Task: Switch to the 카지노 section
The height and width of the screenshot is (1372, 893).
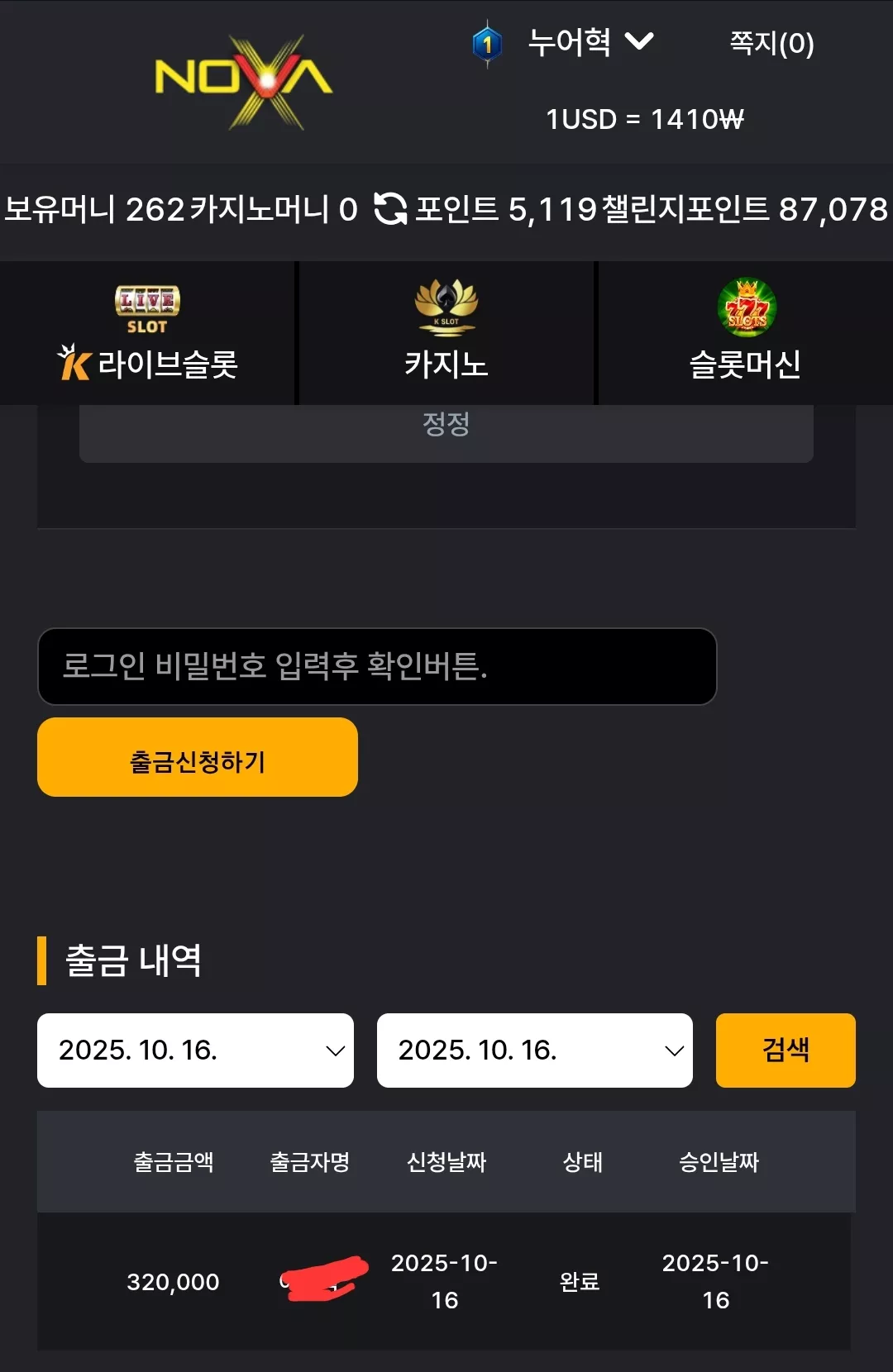Action: pos(446,333)
